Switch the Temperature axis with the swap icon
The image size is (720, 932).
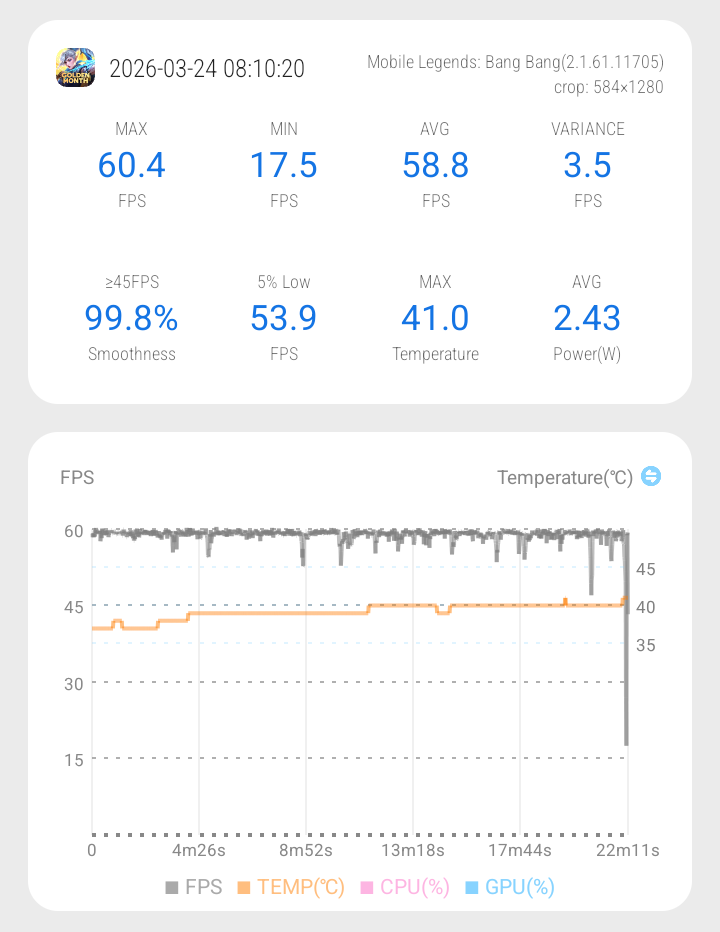click(651, 476)
